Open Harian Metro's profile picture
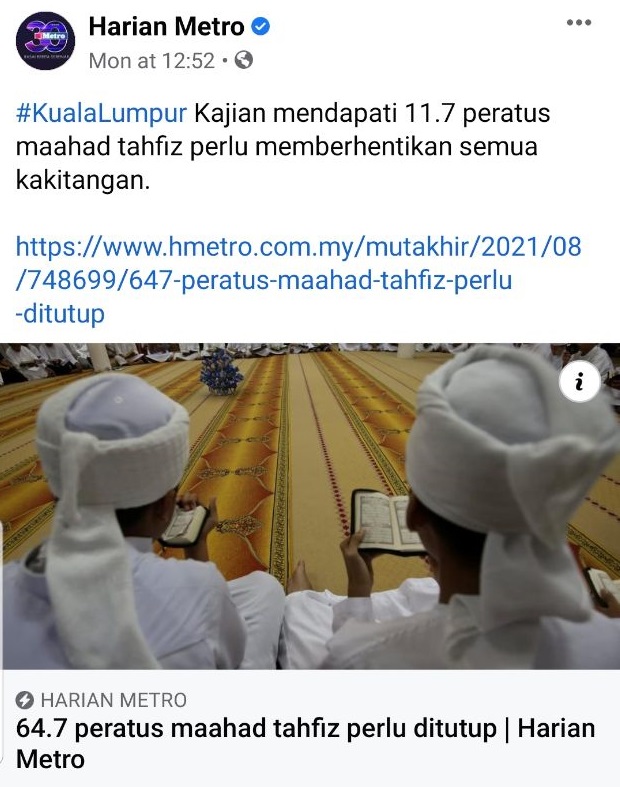Screen dimensions: 620x787 point(45,42)
